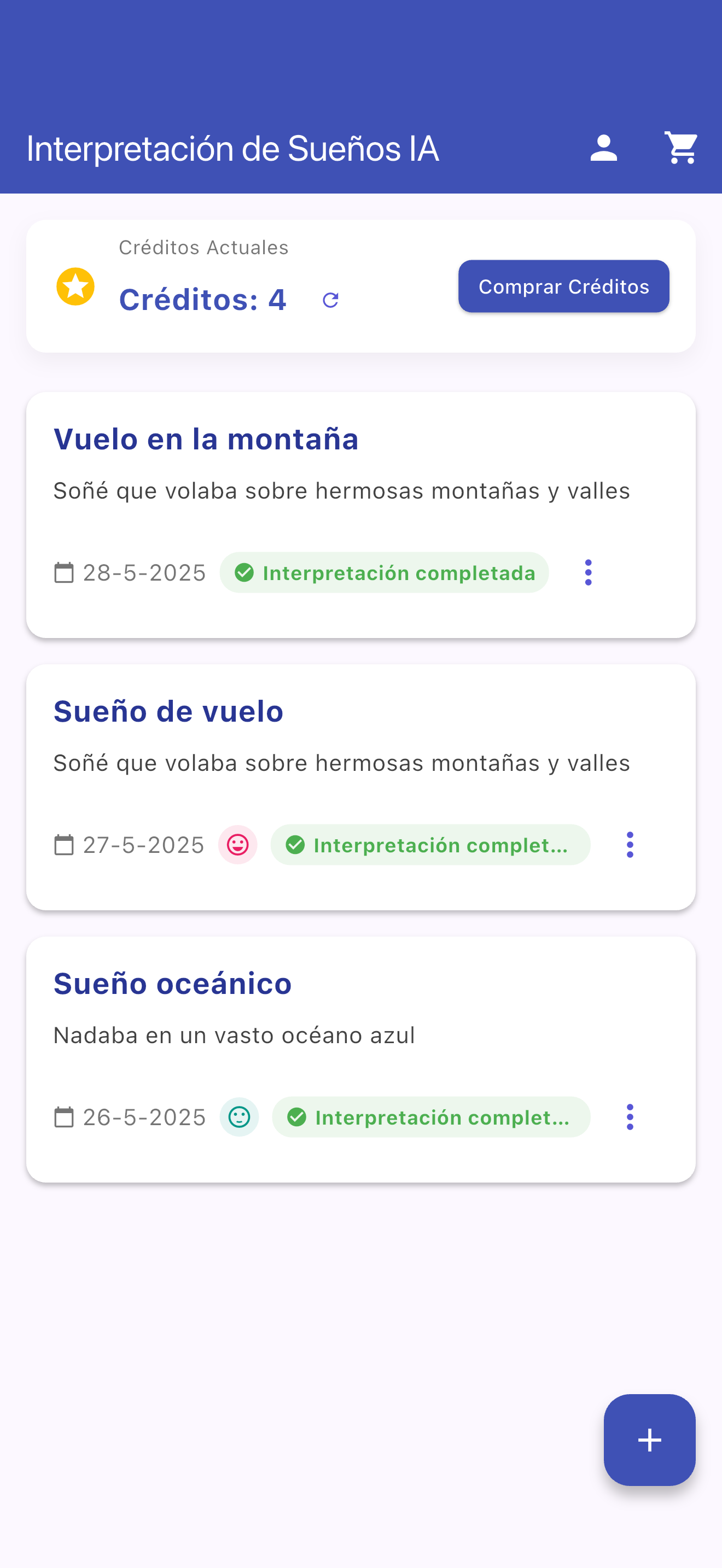
Task: Refresh the credits balance
Action: click(330, 300)
